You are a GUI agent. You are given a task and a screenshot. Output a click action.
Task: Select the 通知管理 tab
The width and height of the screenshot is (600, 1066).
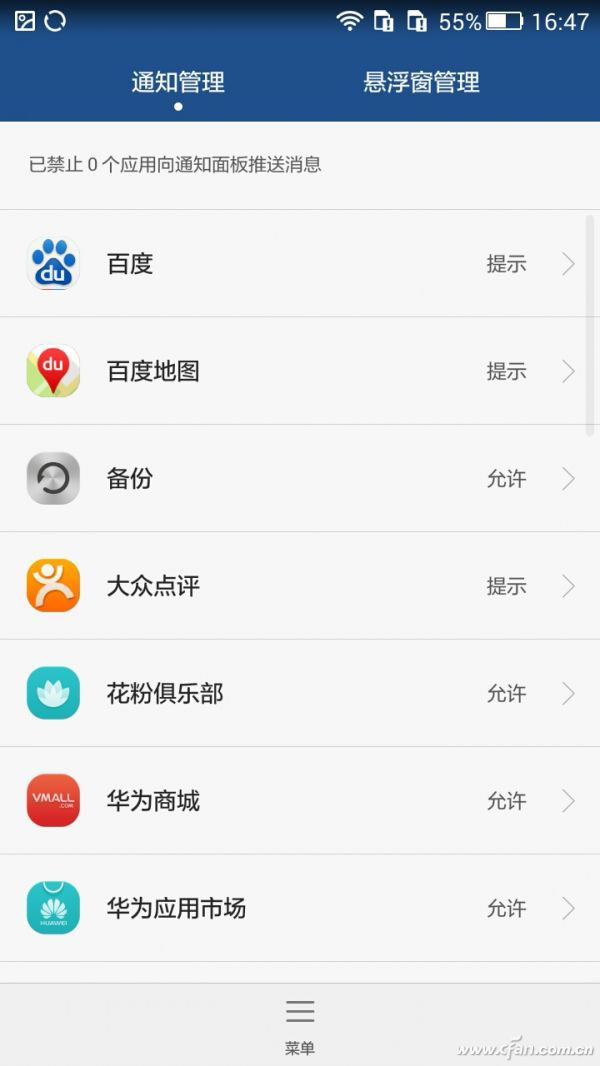[x=178, y=82]
